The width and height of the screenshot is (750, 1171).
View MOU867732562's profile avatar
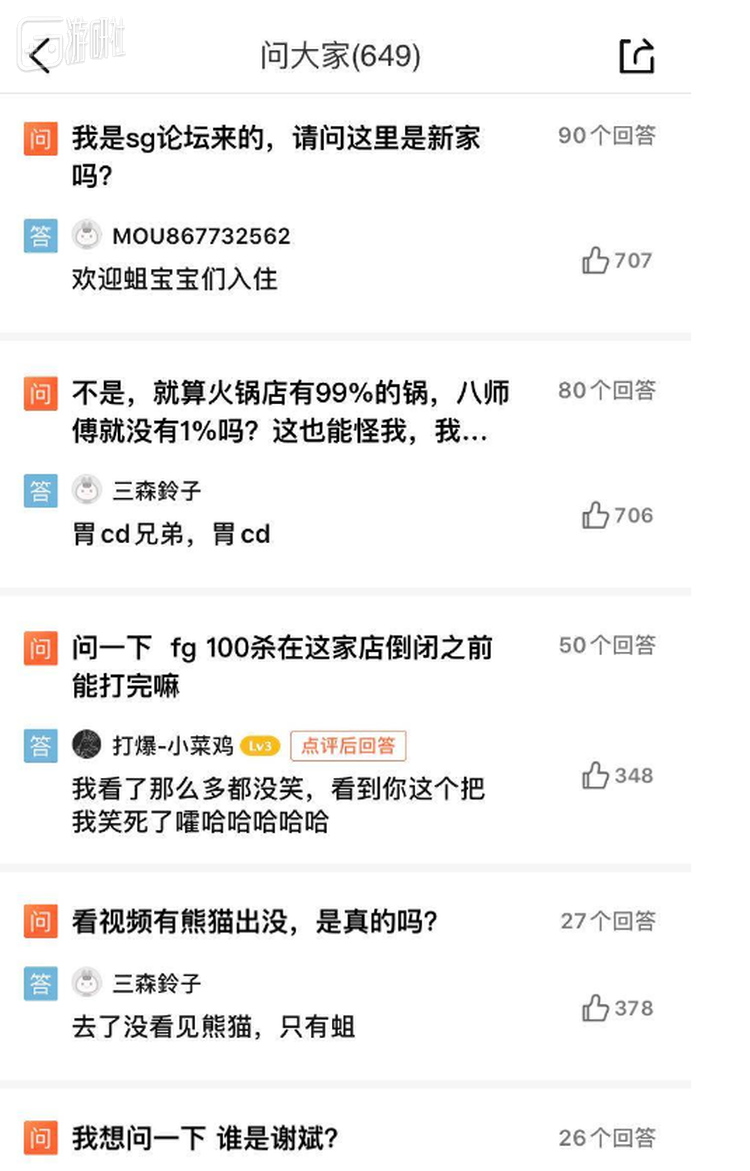point(88,236)
